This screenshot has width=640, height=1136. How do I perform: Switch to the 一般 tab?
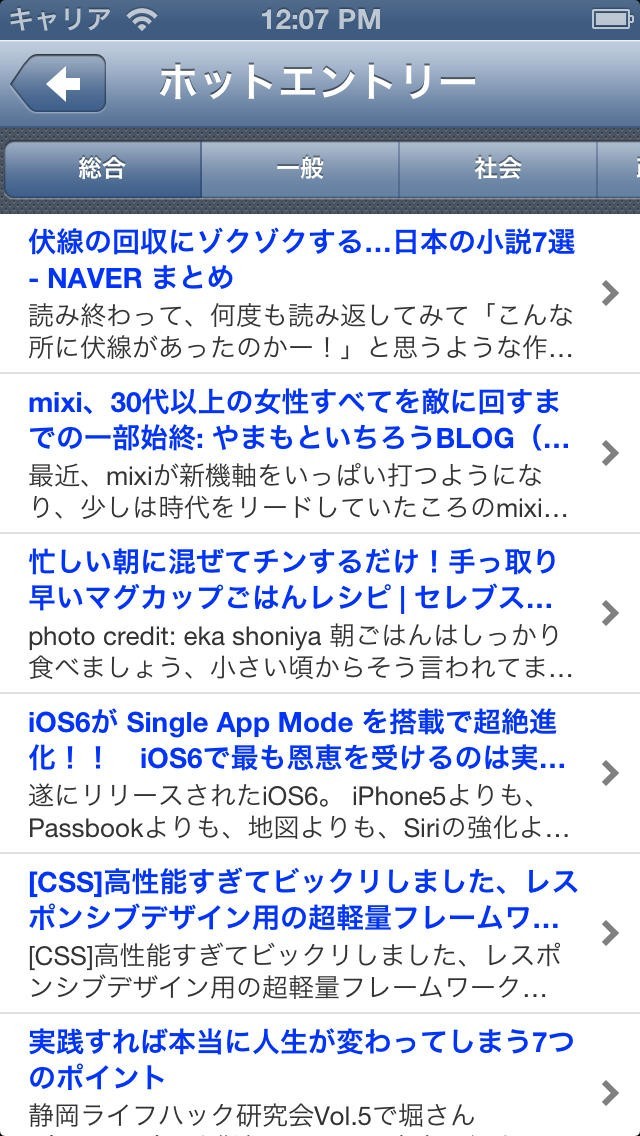click(300, 168)
